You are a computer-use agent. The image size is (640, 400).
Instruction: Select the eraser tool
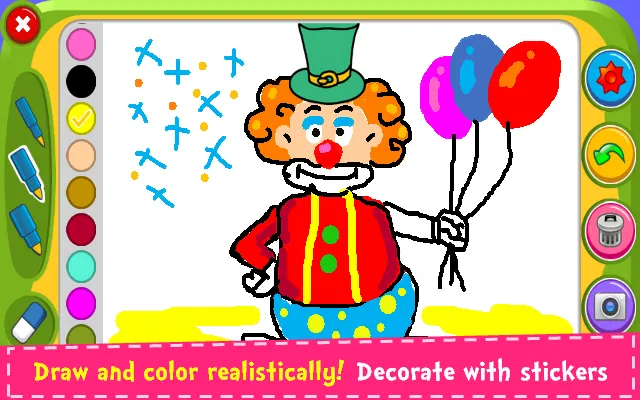coord(27,322)
